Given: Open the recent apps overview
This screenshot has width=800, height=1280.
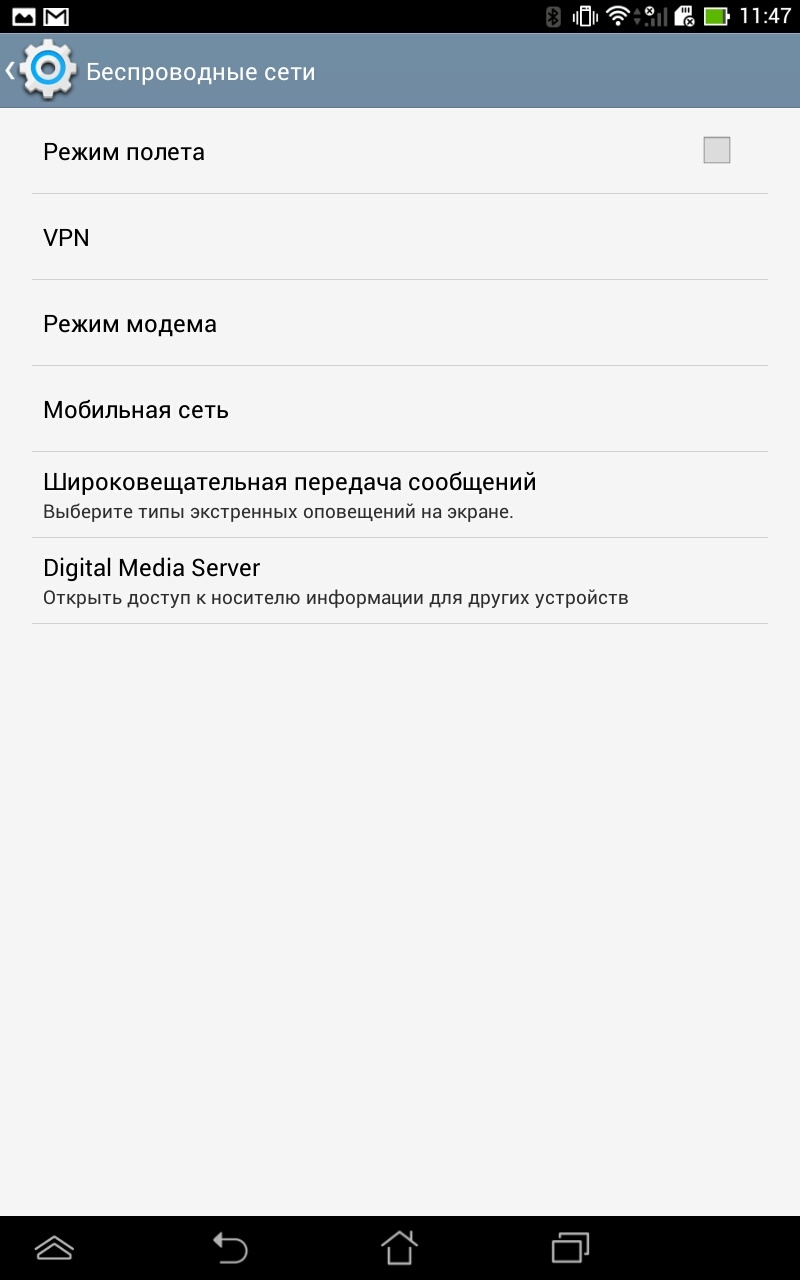Looking at the screenshot, I should [x=571, y=1247].
